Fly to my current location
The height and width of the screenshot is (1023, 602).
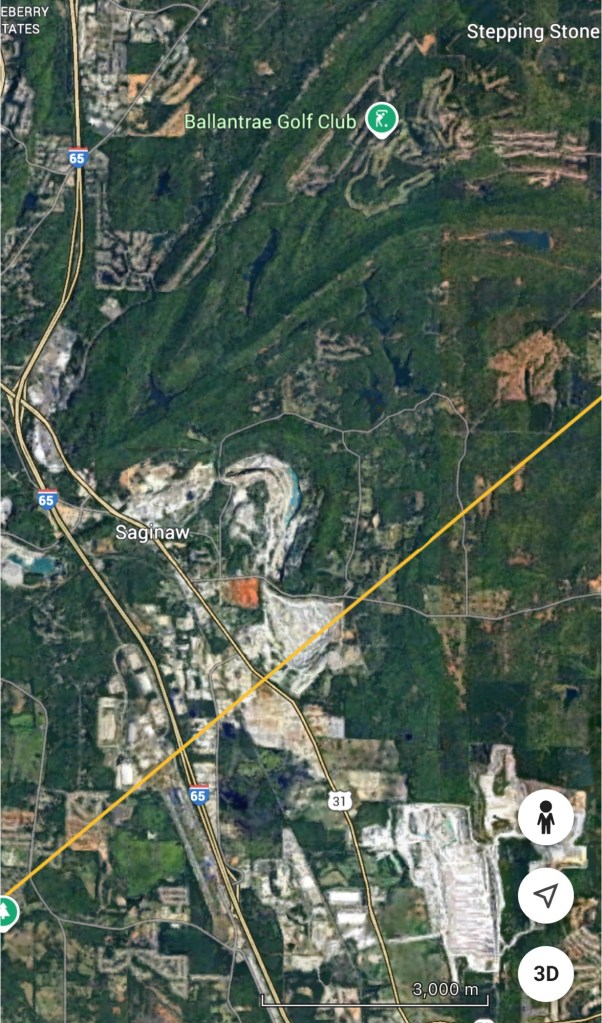(545, 896)
